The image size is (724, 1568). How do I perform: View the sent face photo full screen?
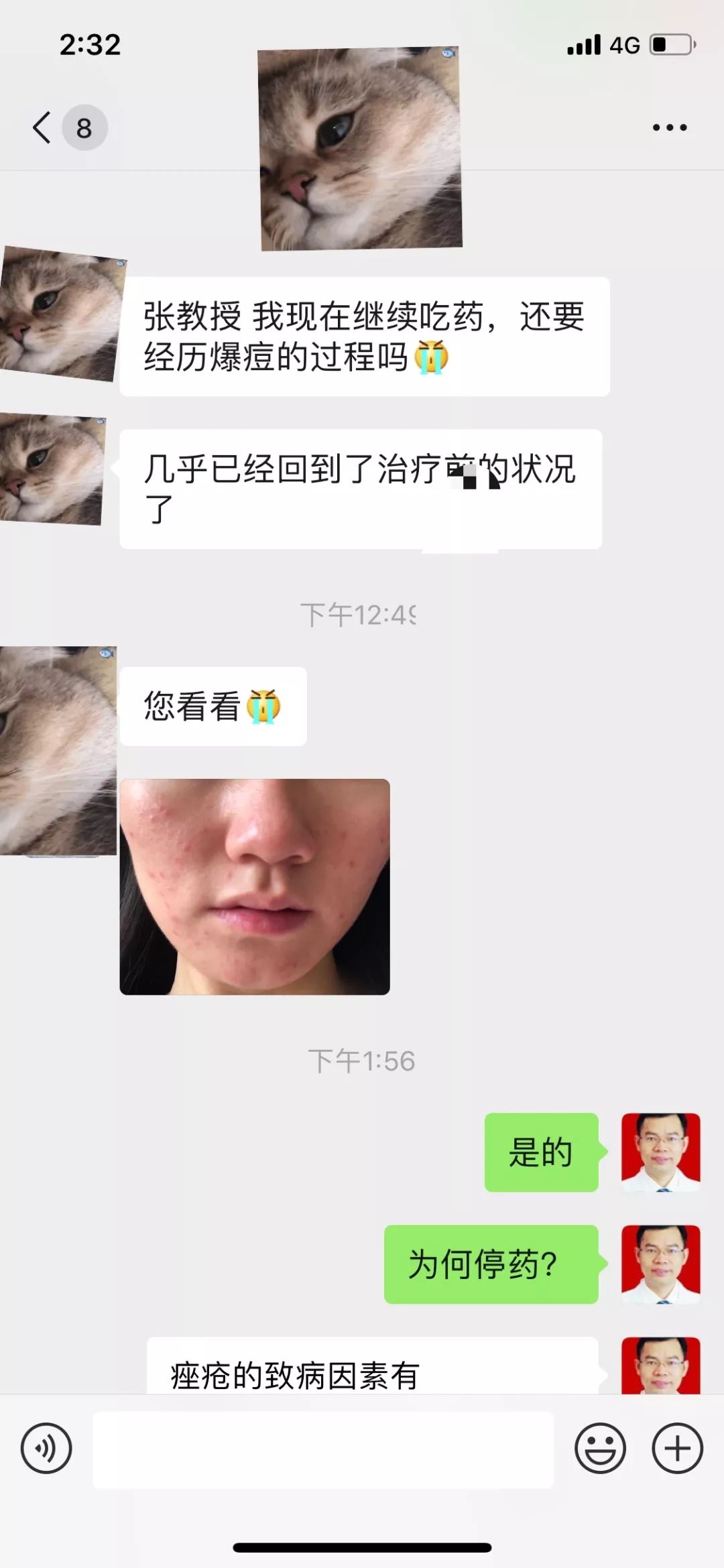255,886
